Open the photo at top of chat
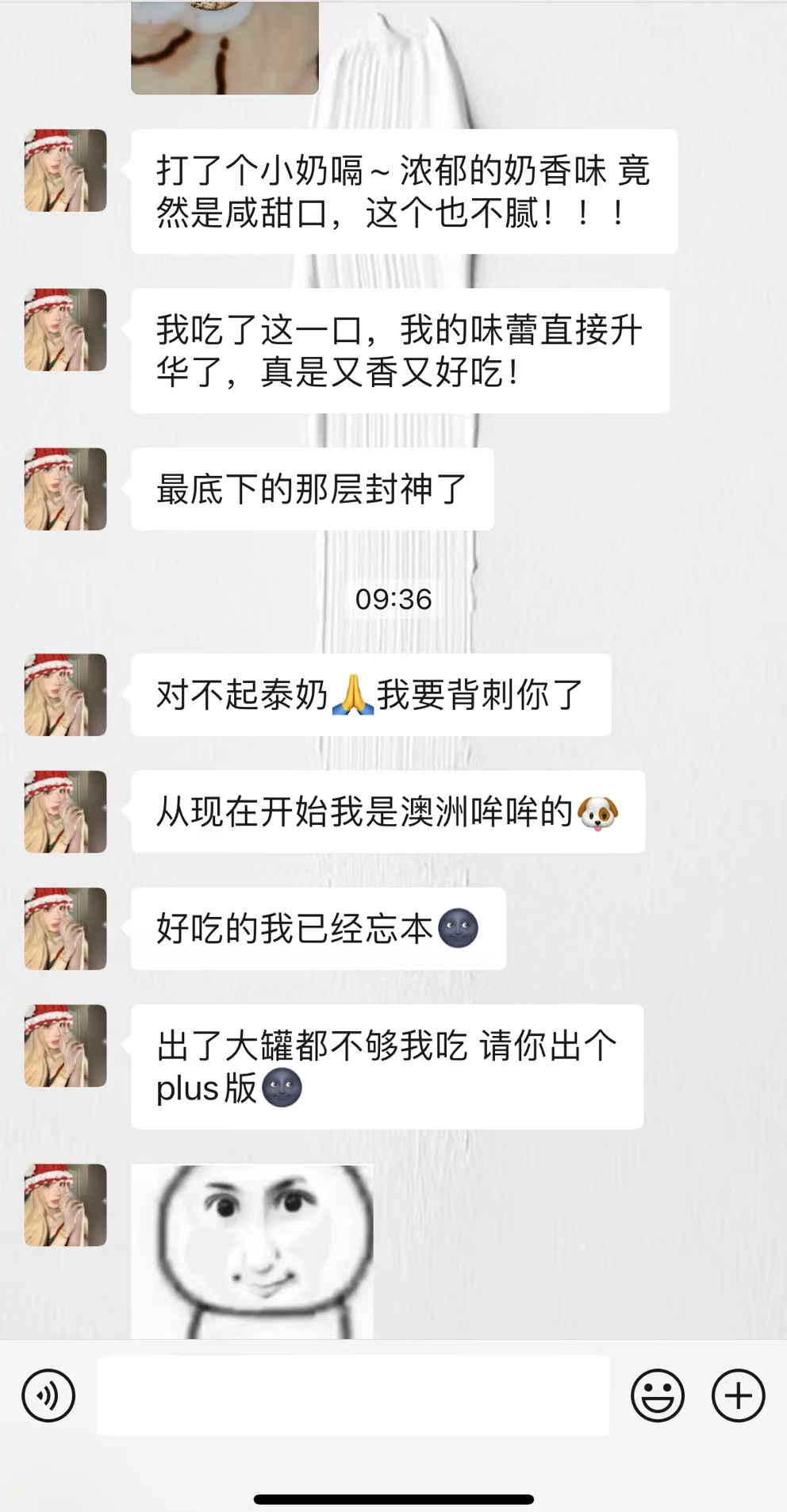 click(x=225, y=48)
